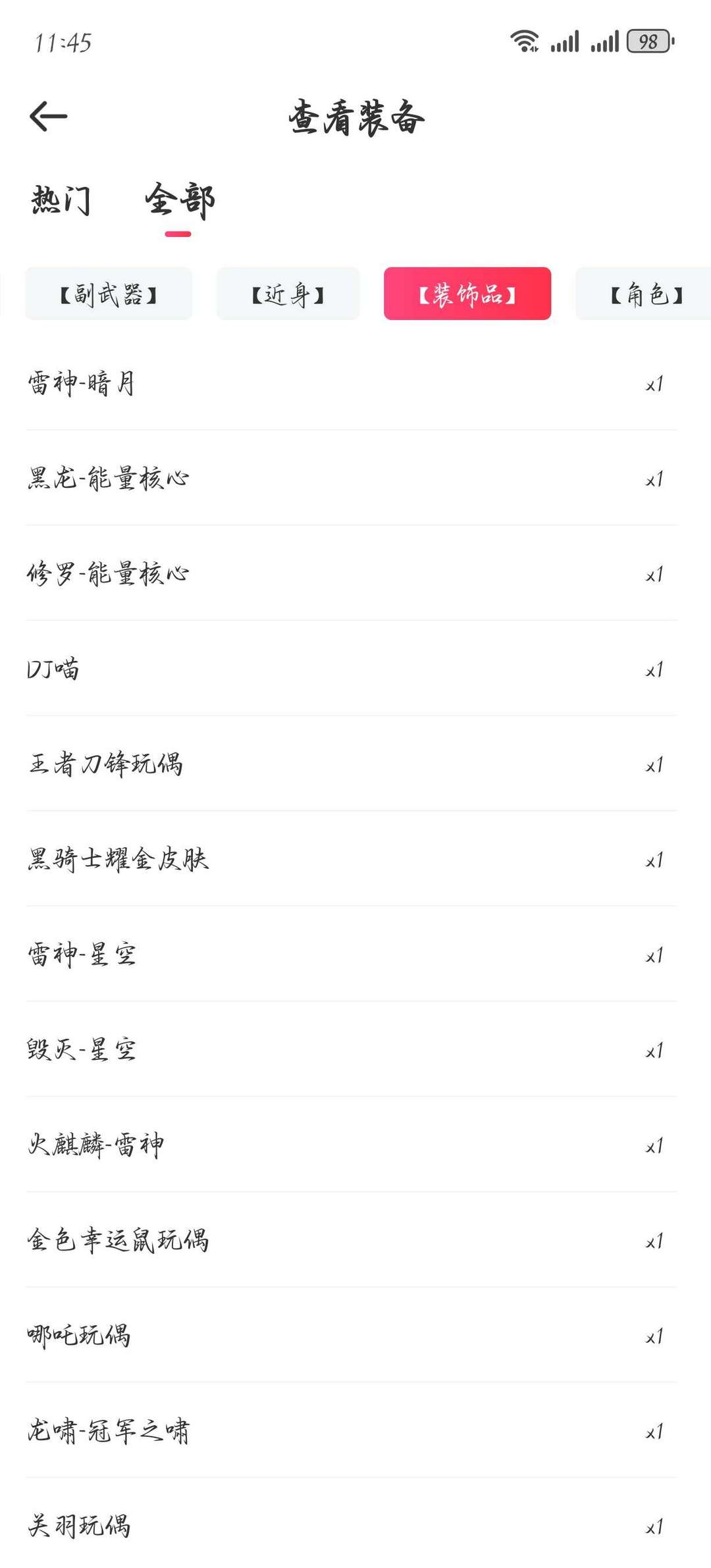Viewport: 711px width, 1568px height.
Task: Filter by 【副武器】 category
Action: coord(109,294)
